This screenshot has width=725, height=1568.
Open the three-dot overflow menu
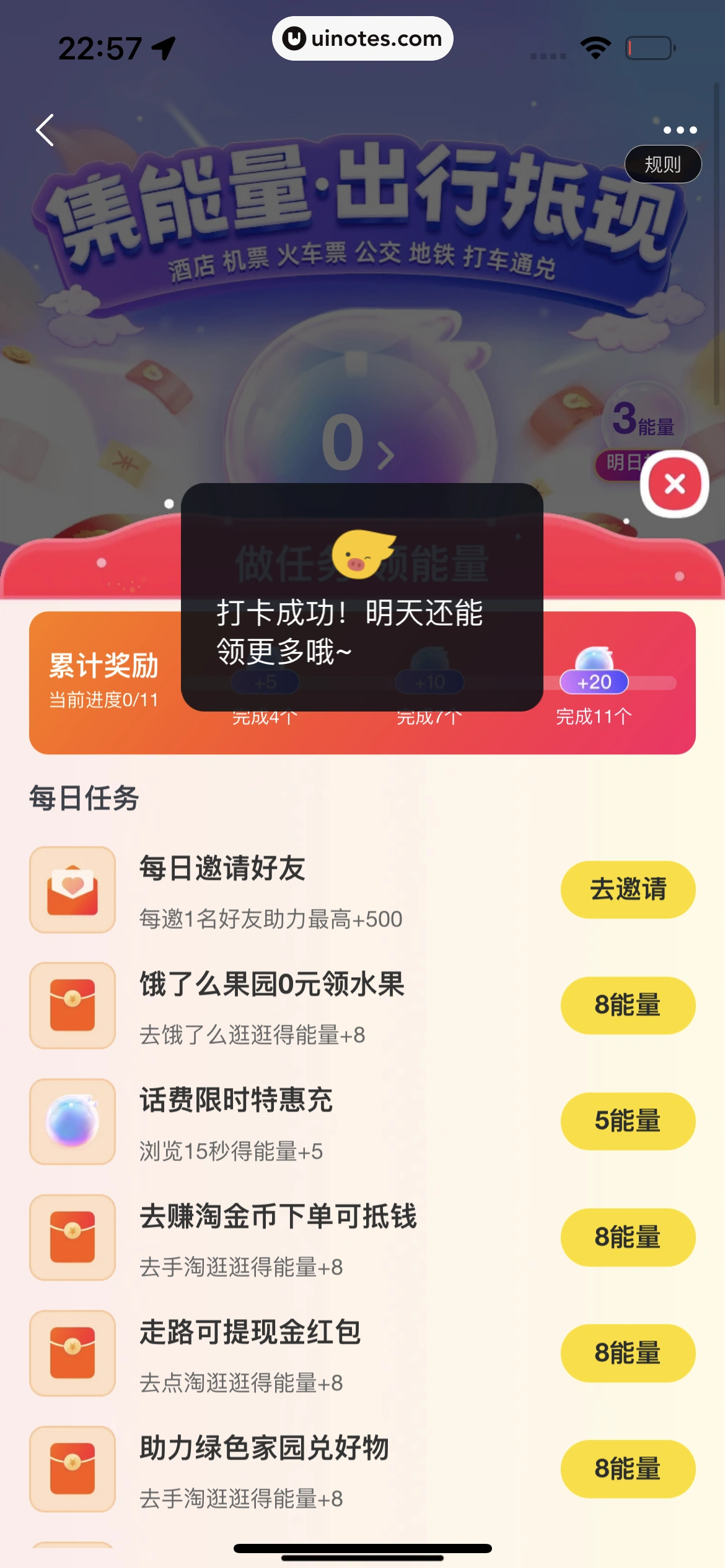click(680, 130)
